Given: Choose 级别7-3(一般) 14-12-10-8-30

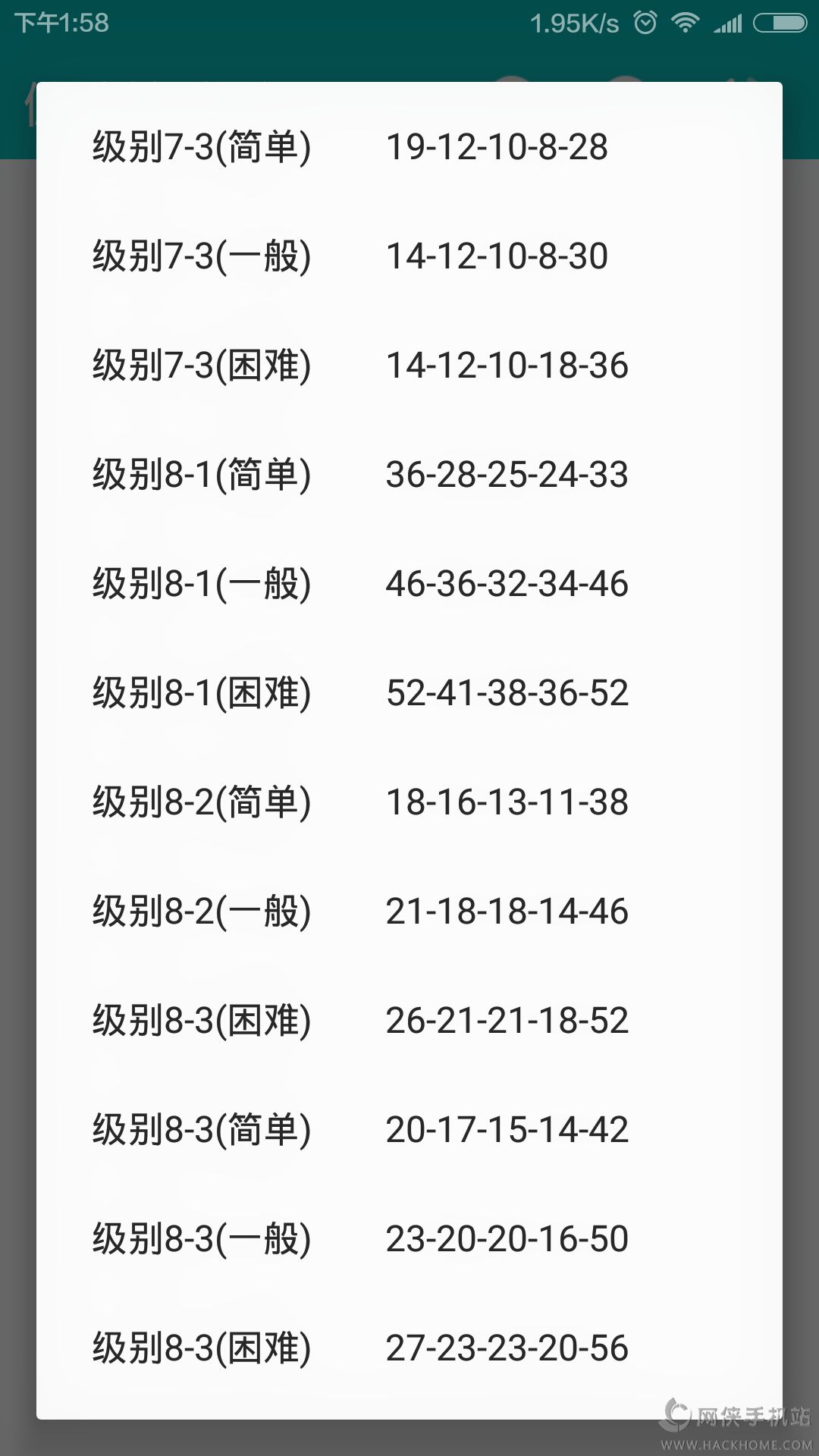Looking at the screenshot, I should click(409, 256).
